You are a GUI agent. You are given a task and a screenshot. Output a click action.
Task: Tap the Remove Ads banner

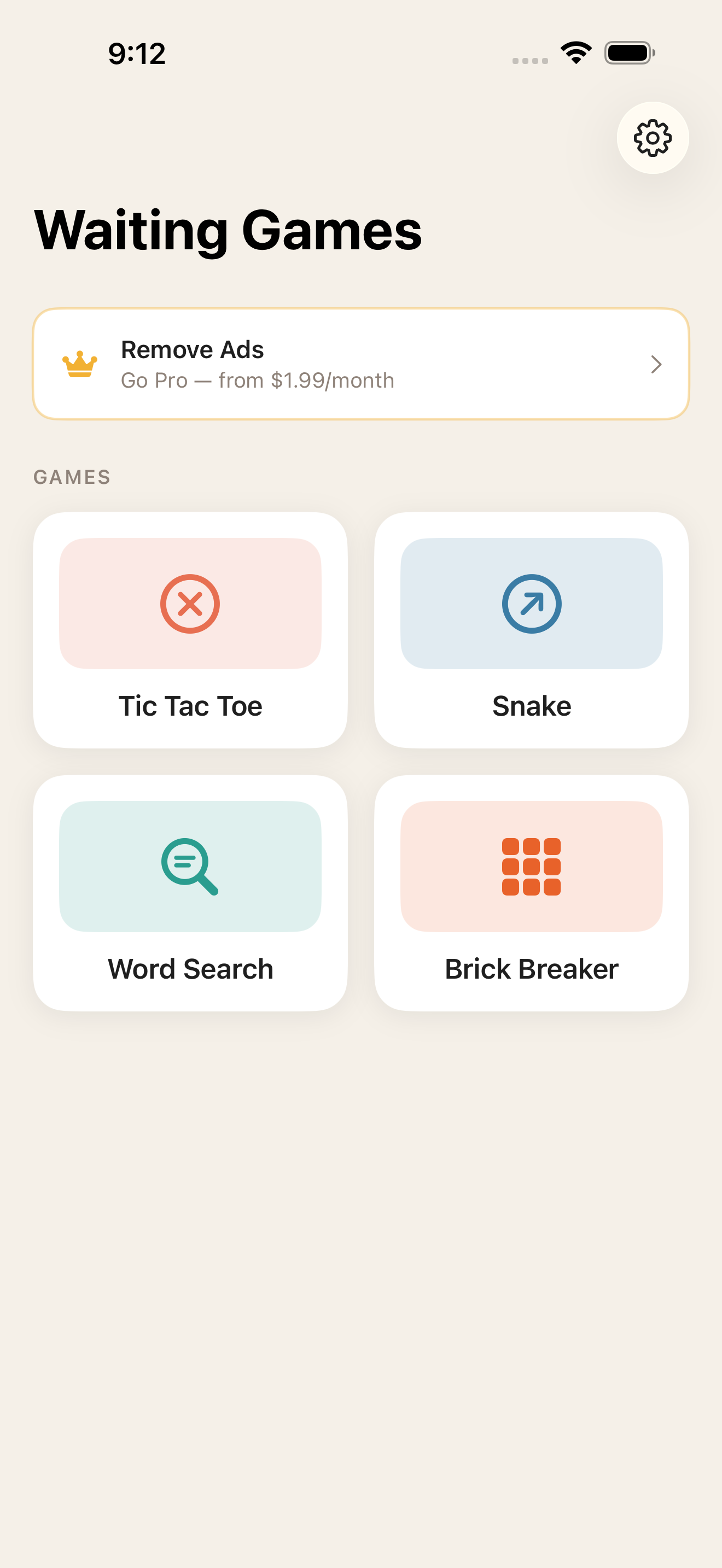pyautogui.click(x=361, y=364)
